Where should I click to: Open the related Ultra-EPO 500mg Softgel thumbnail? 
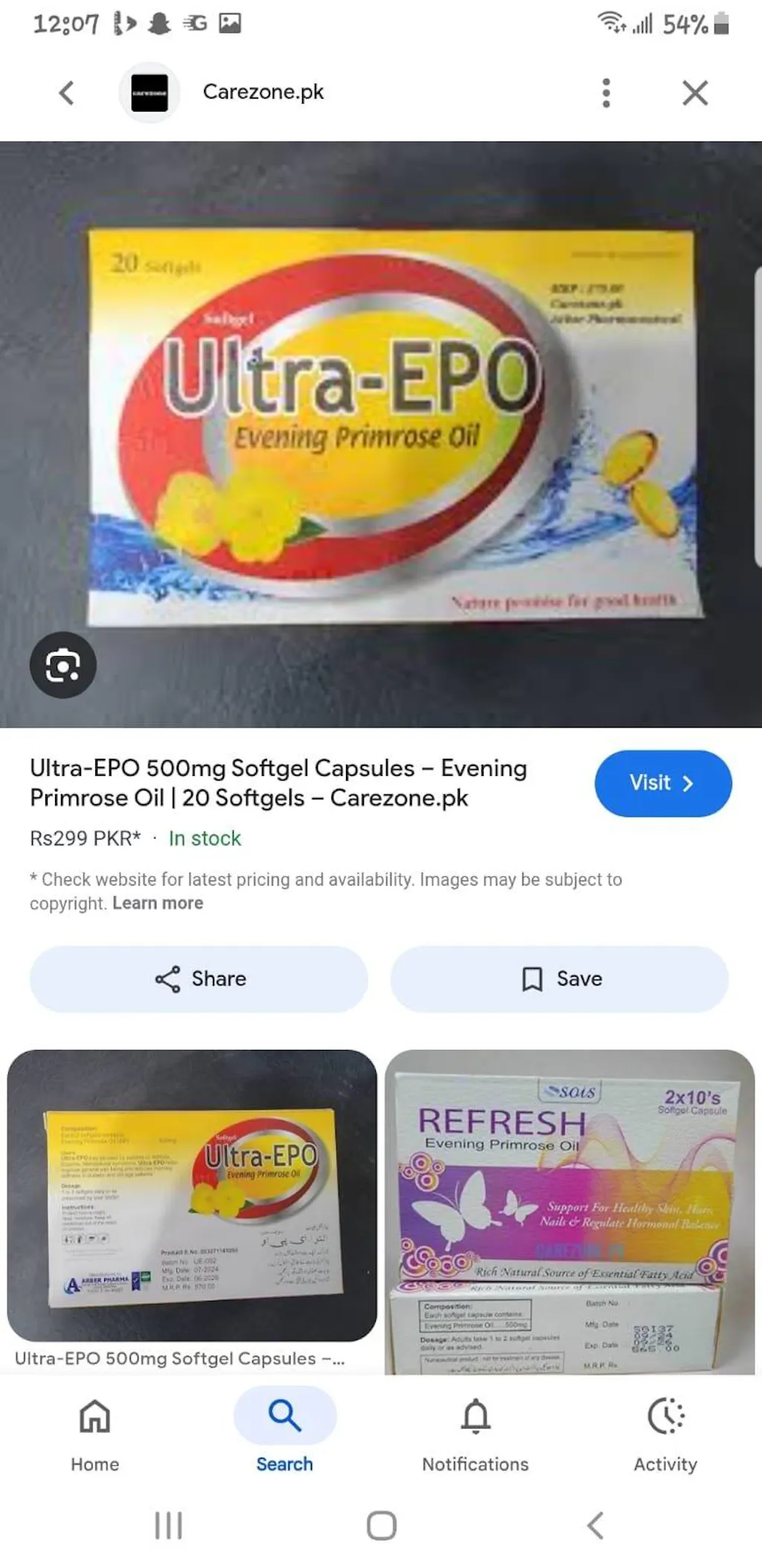[x=192, y=1194]
